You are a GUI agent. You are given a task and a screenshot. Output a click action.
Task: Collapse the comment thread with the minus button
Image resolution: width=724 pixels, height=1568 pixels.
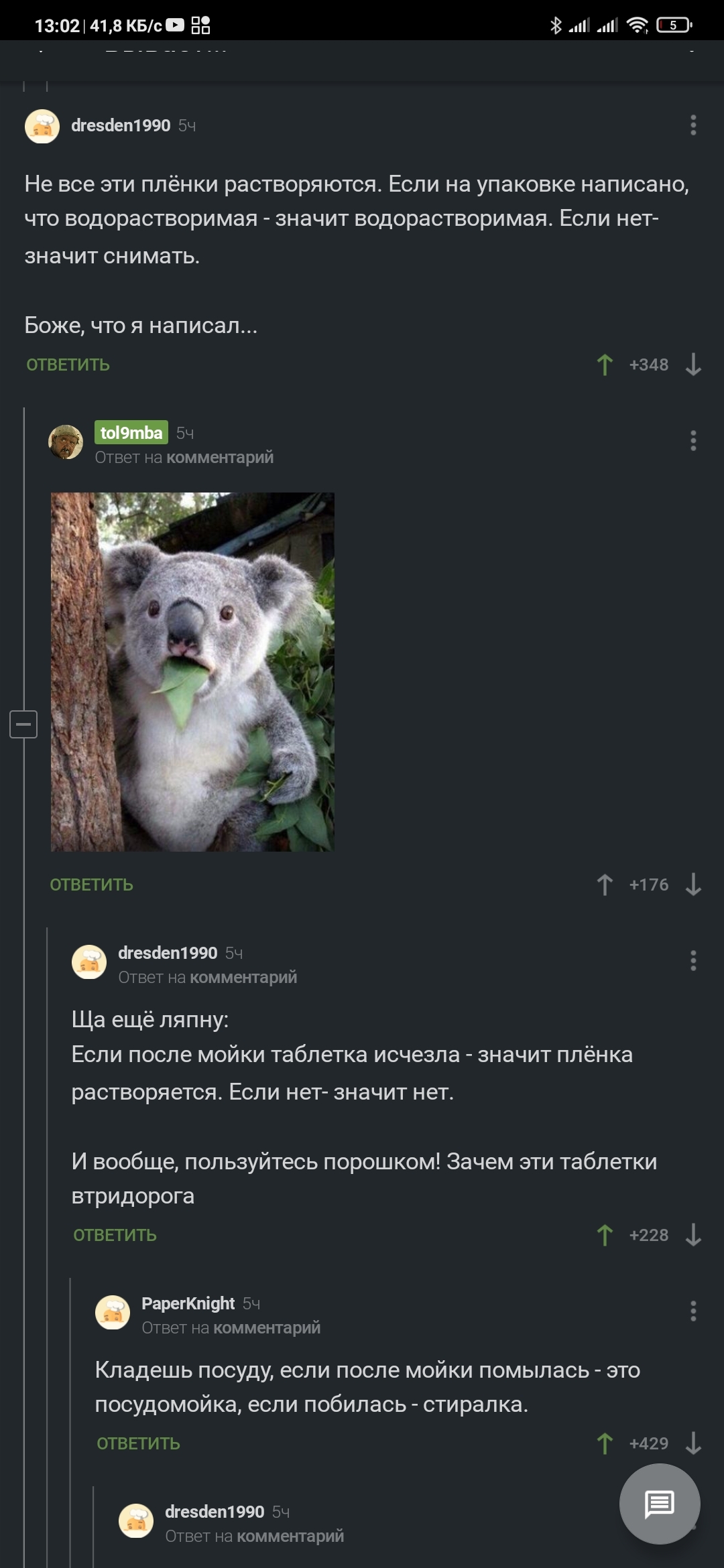(23, 724)
